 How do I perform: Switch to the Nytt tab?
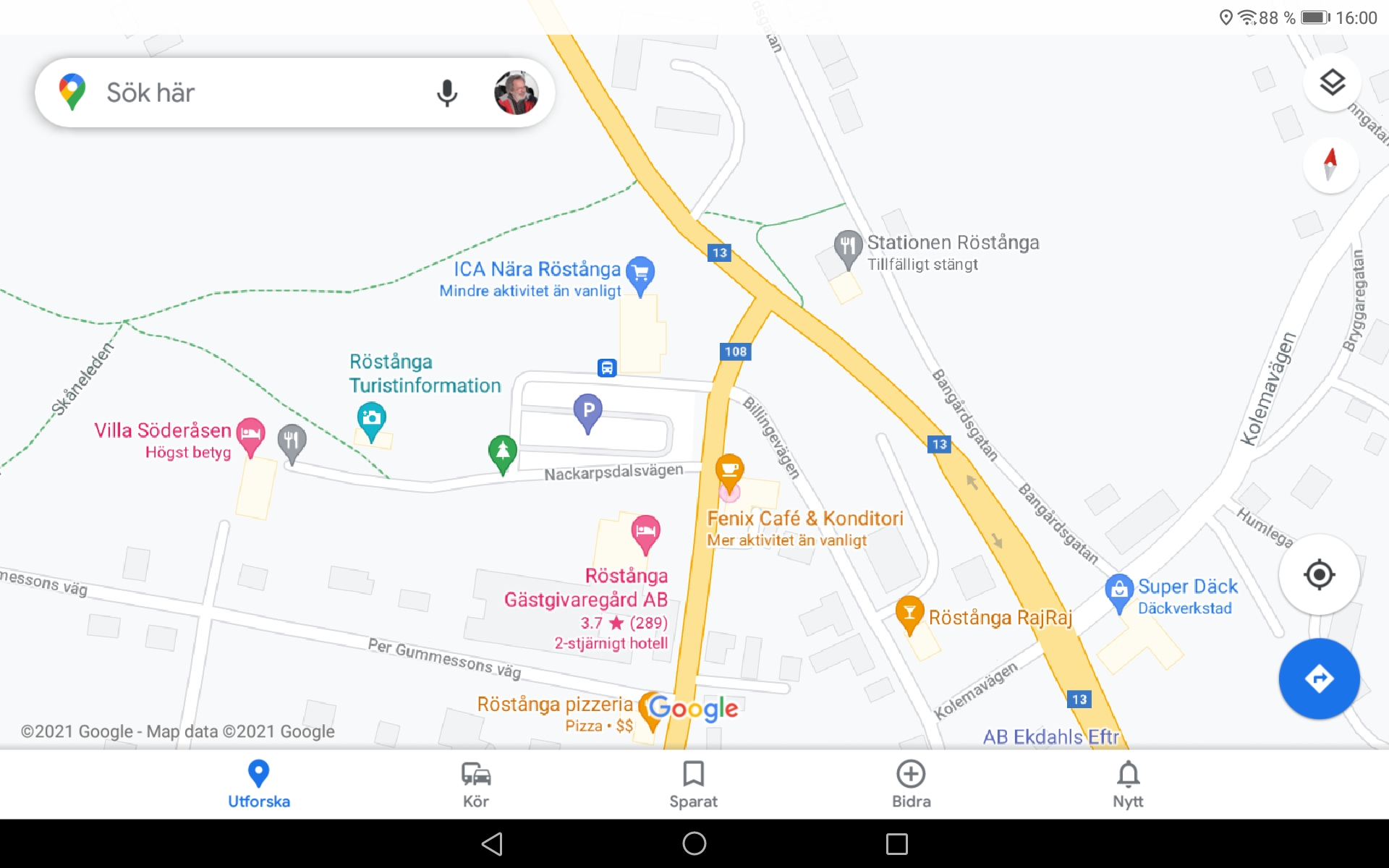(1128, 784)
